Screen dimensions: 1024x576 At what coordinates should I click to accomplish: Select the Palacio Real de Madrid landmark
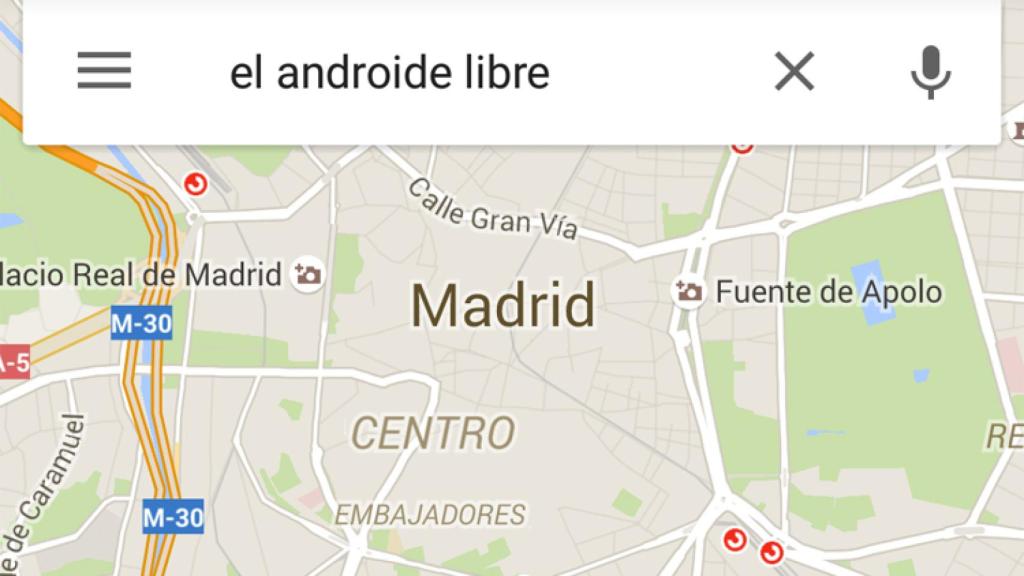(307, 273)
